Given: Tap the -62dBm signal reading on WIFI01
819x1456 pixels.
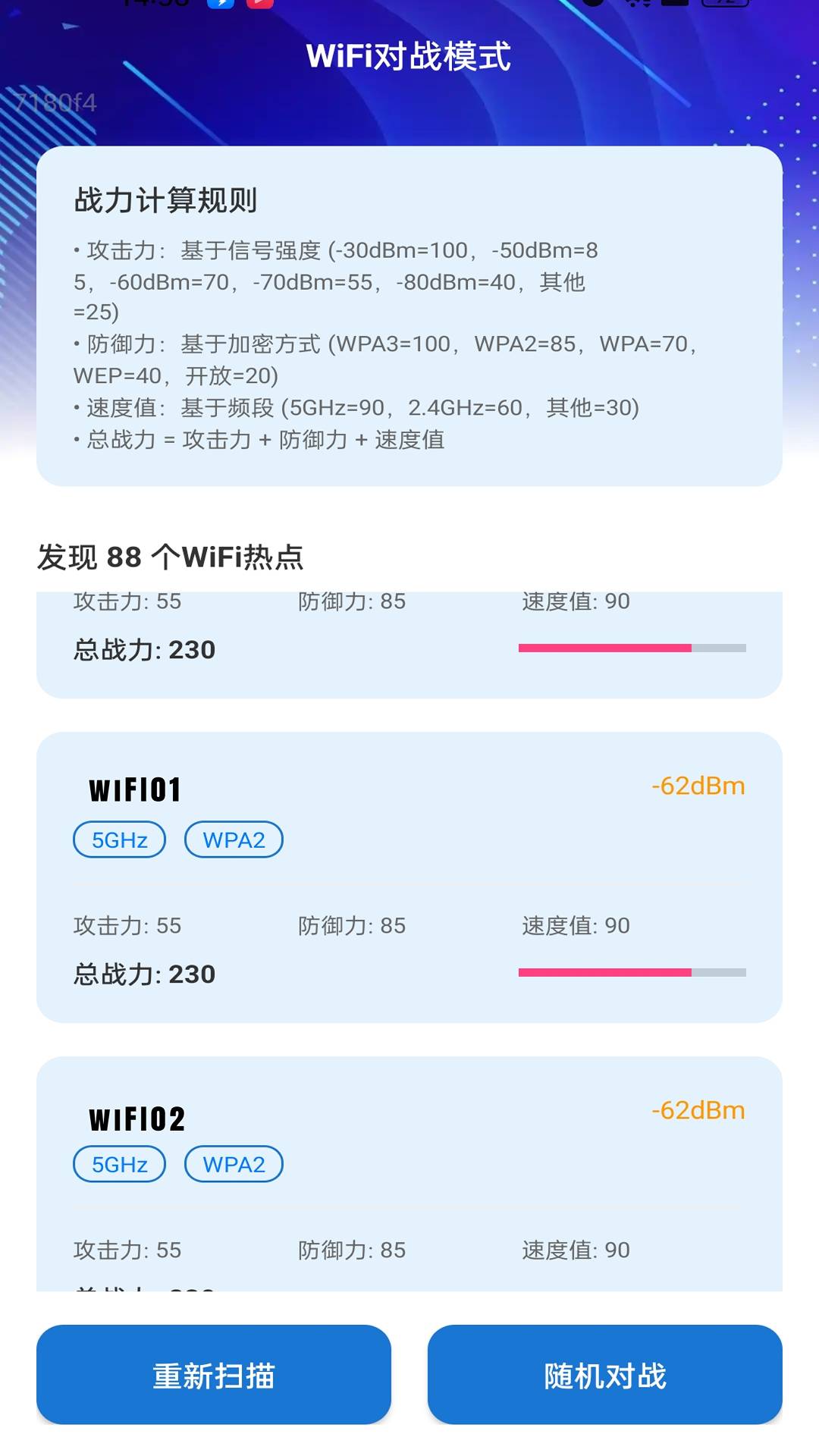Looking at the screenshot, I should click(x=698, y=786).
